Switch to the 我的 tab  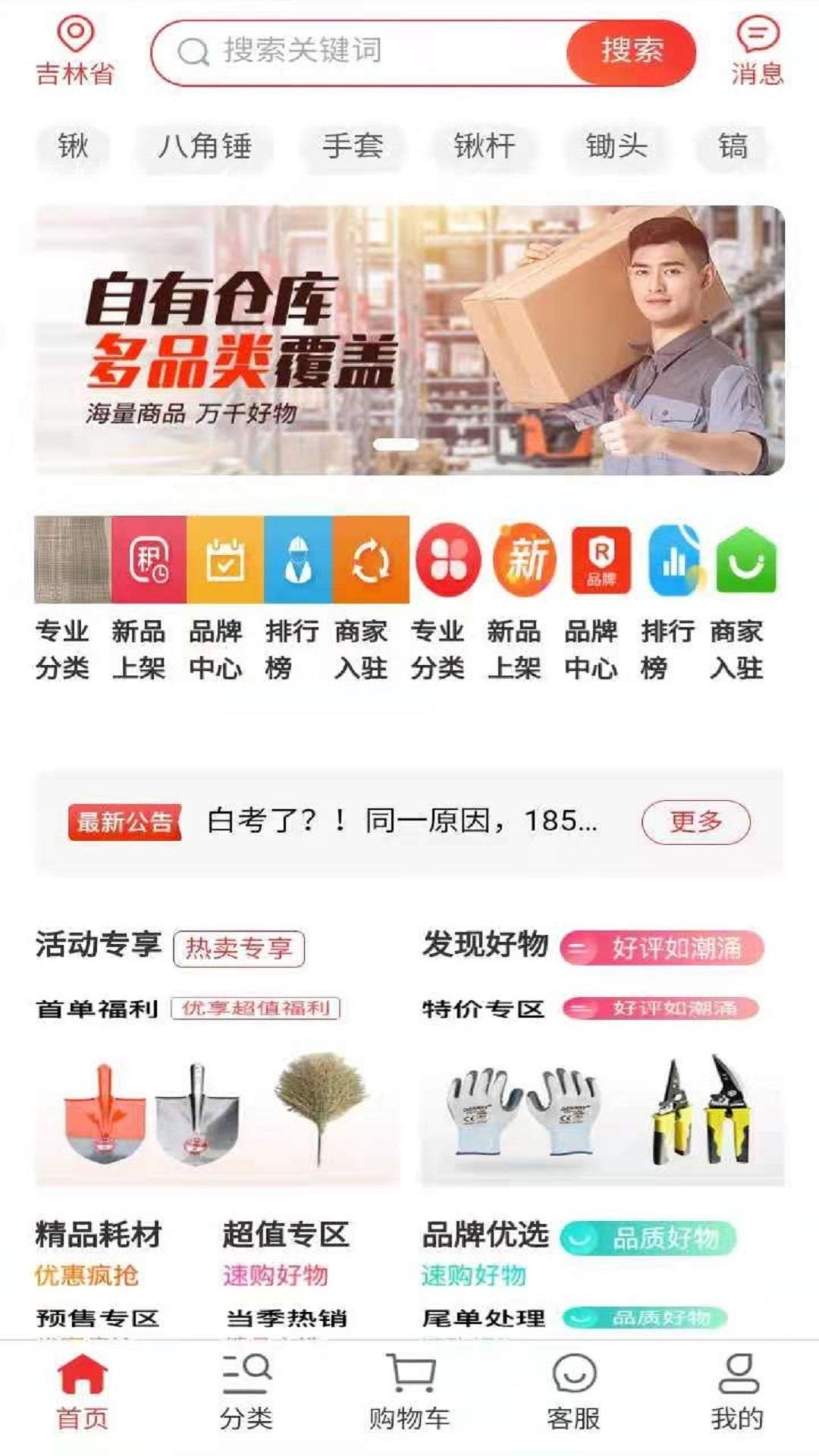(x=737, y=1394)
